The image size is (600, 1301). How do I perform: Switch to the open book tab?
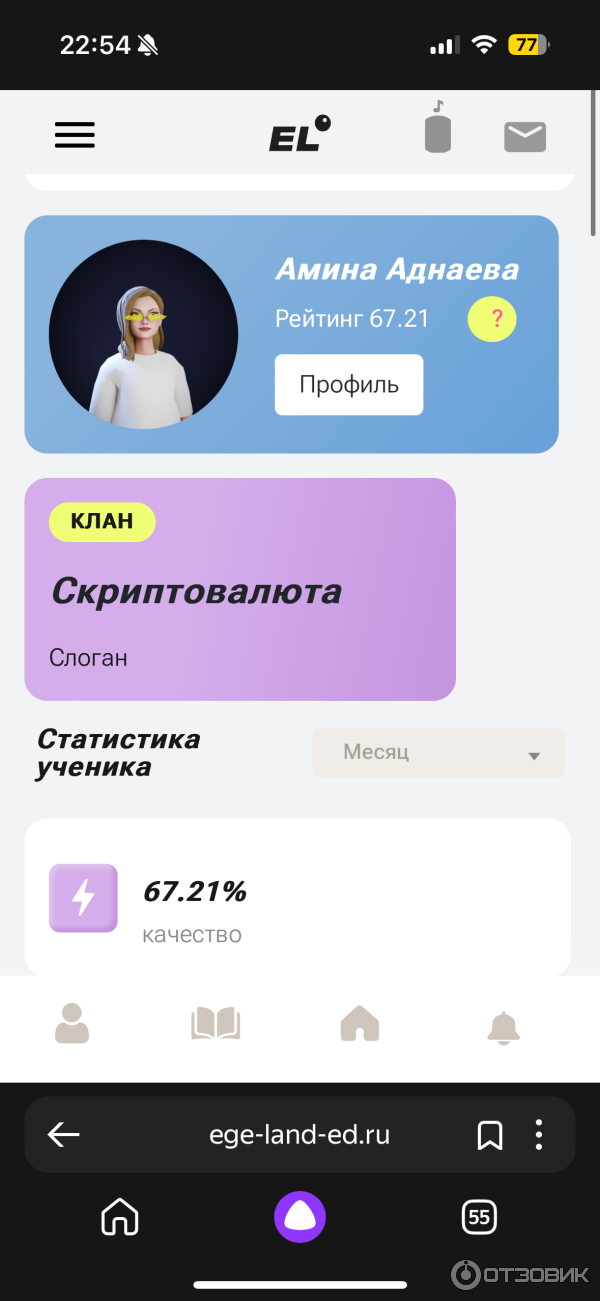coord(216,1025)
